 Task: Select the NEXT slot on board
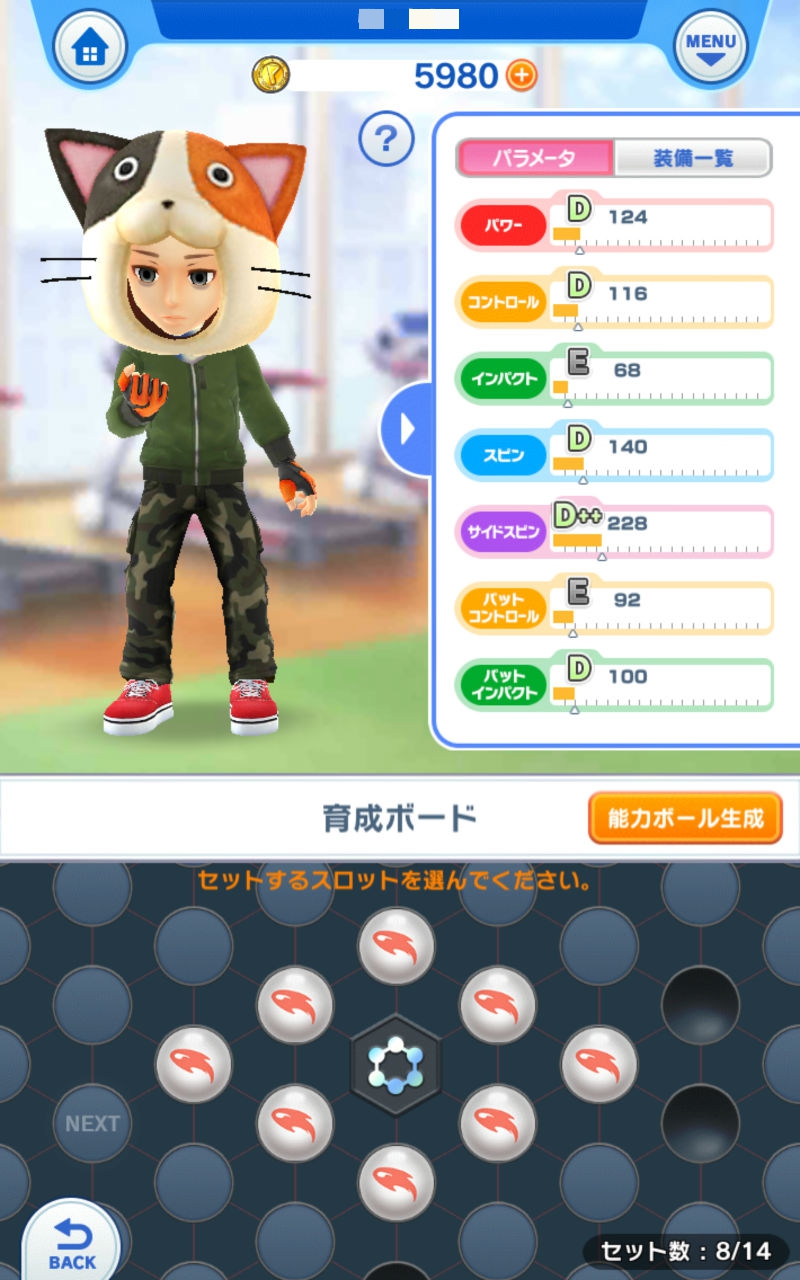(92, 1123)
